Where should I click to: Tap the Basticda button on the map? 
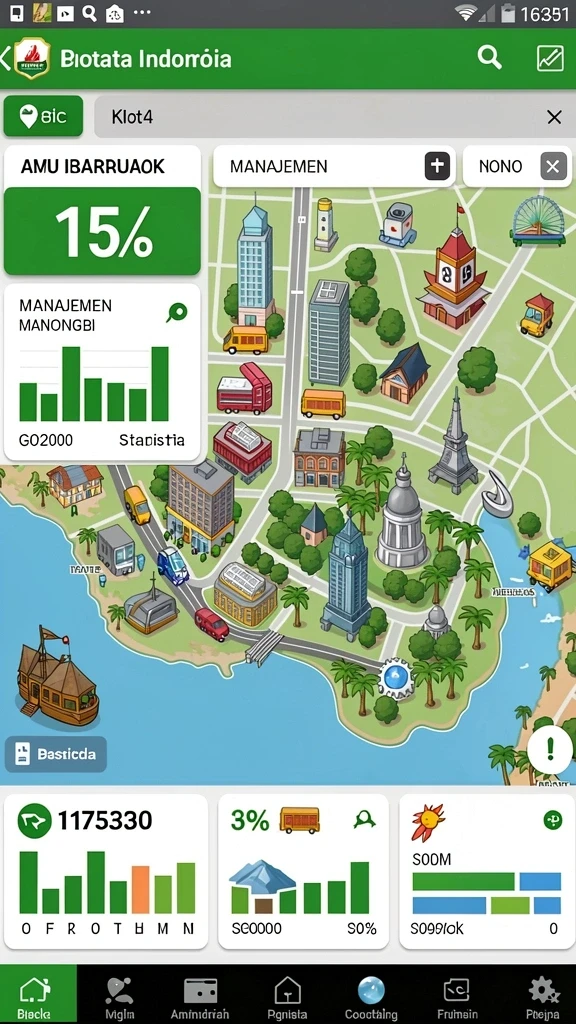click(x=56, y=754)
